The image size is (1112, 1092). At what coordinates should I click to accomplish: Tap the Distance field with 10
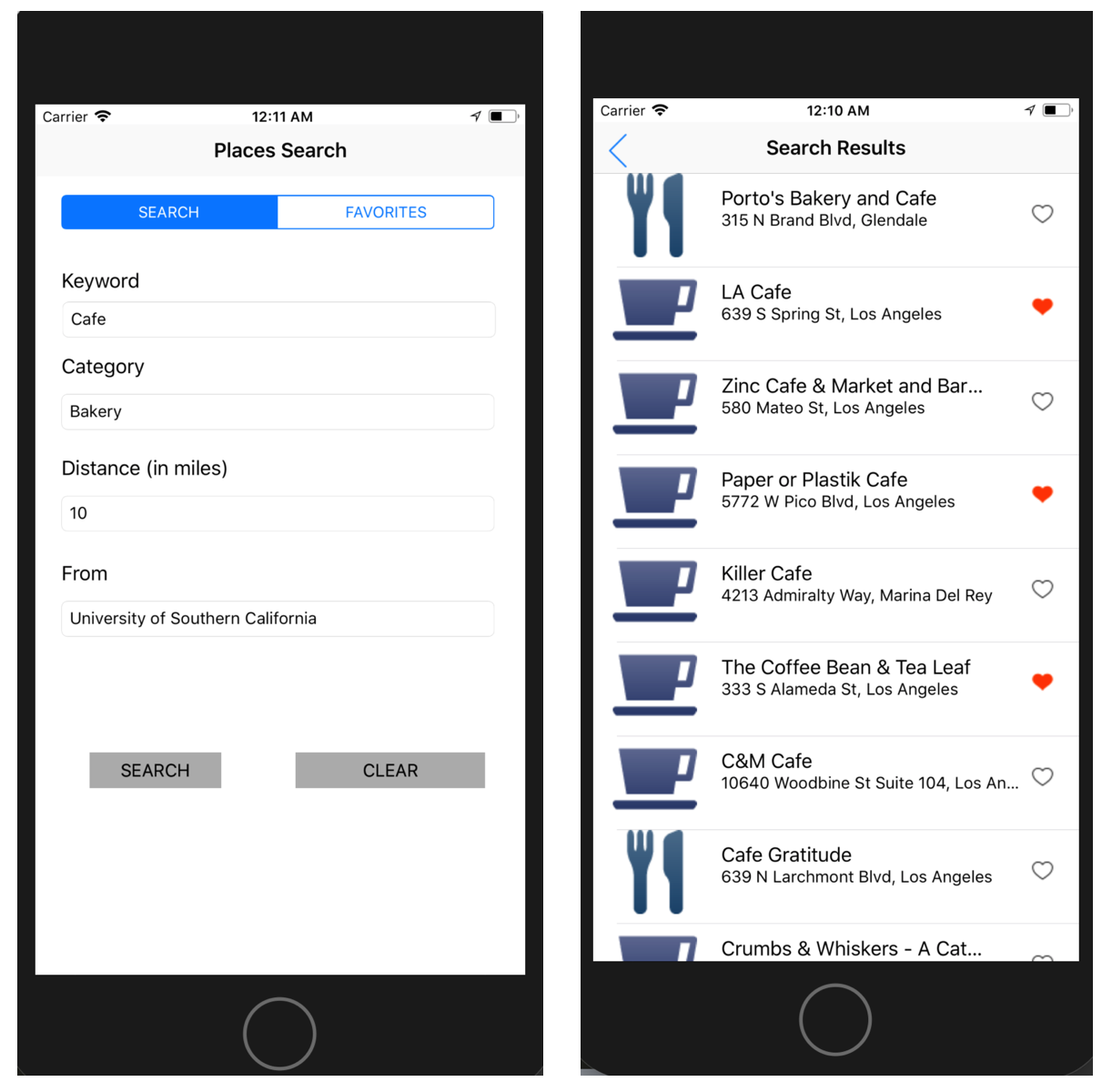click(278, 513)
